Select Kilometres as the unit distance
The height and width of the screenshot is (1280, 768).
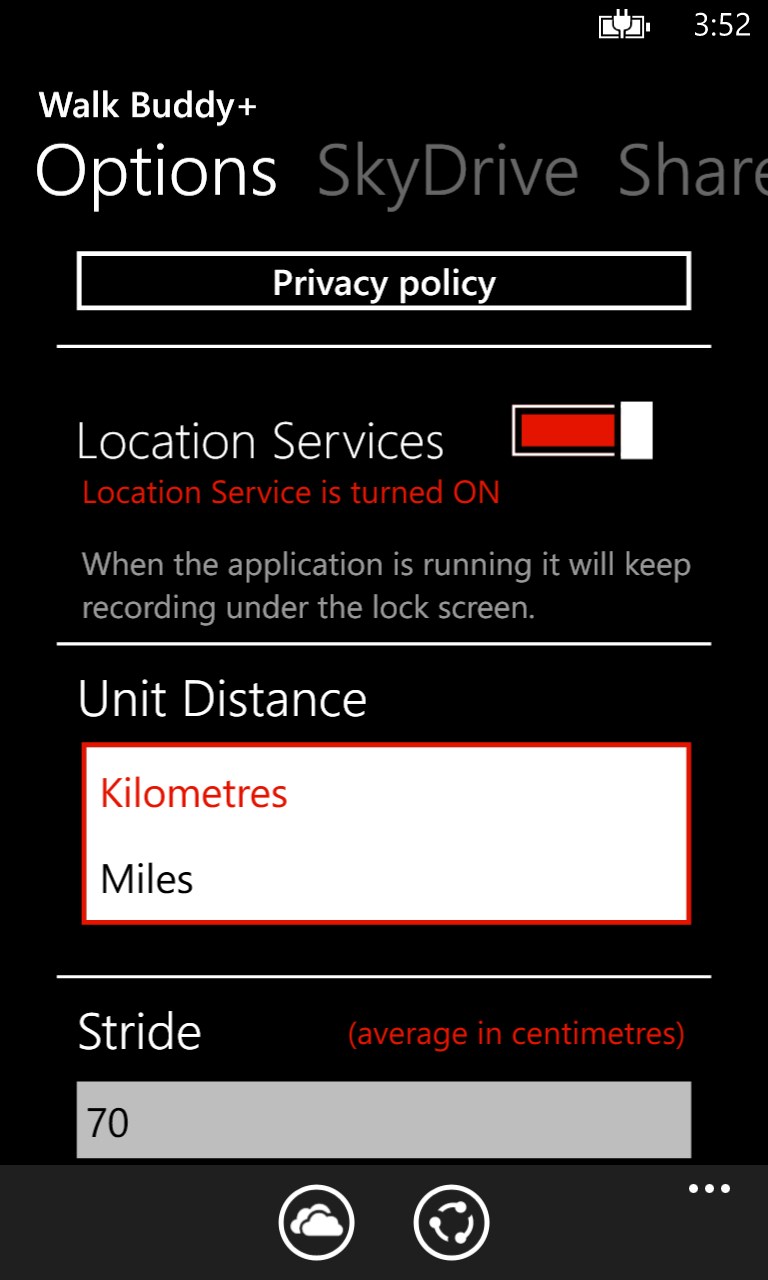tap(192, 793)
